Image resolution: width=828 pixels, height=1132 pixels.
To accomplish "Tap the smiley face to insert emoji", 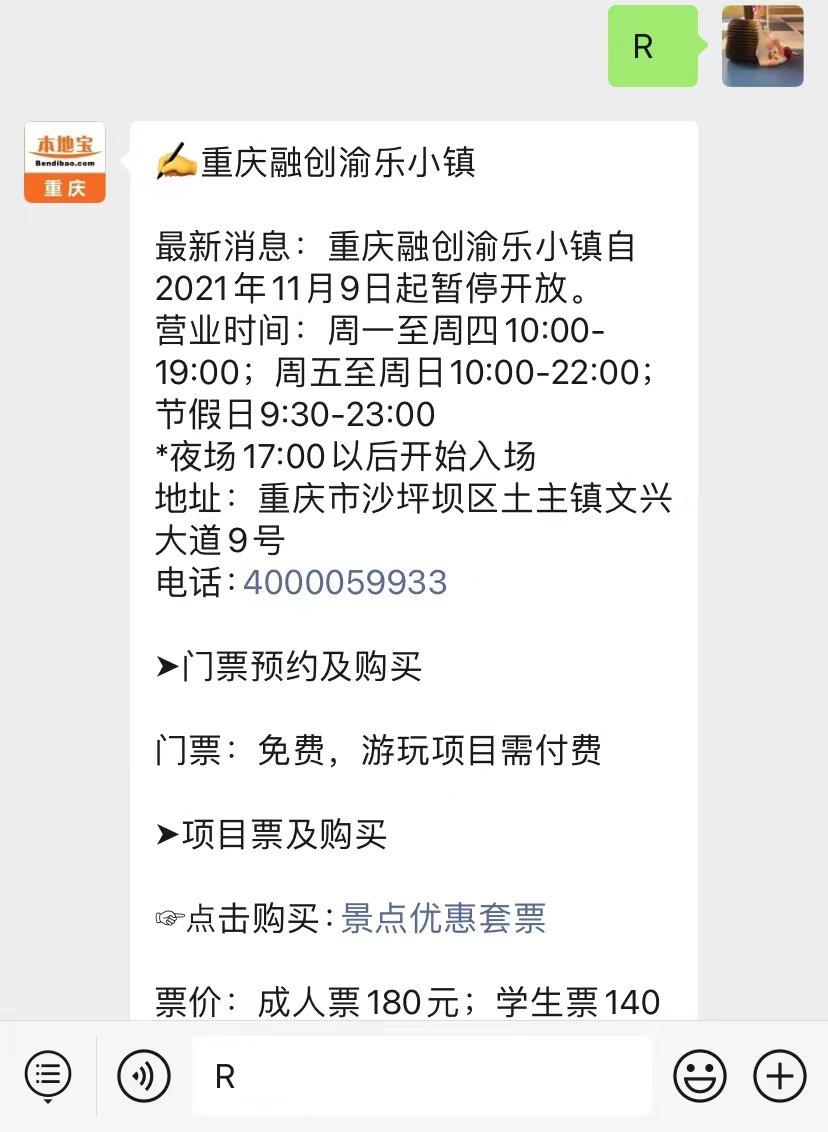I will coord(700,1075).
